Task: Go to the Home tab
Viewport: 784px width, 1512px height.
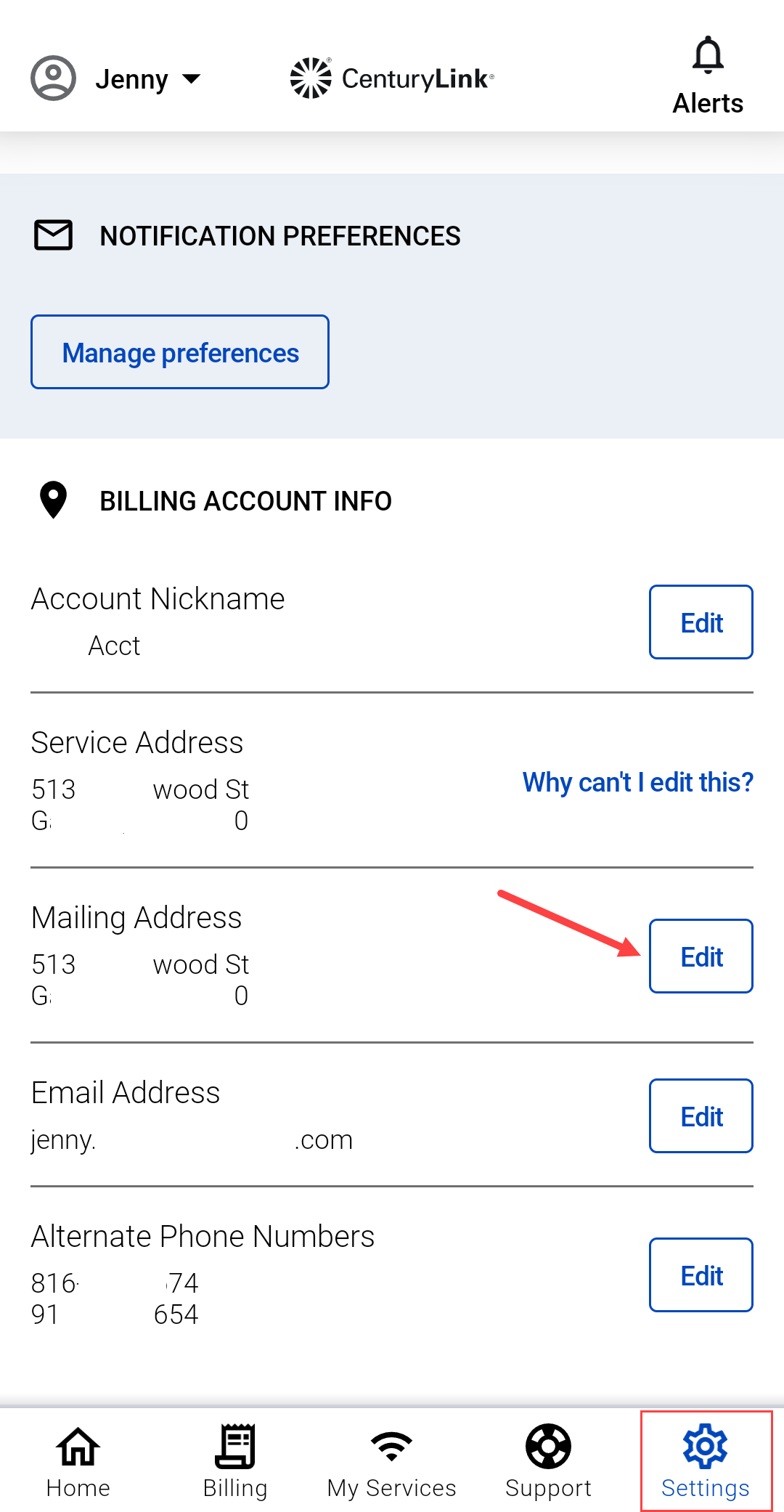Action: coord(78,1461)
